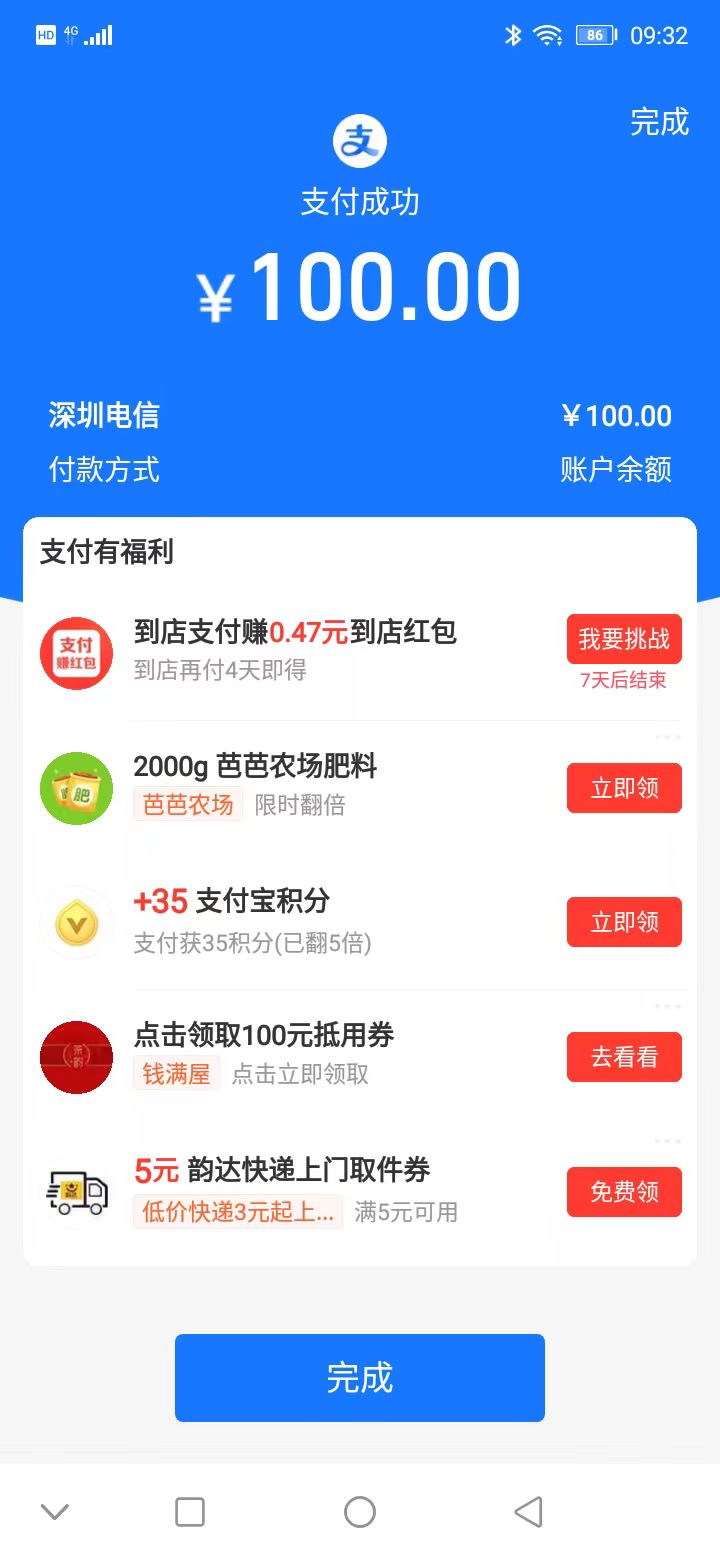Go back with the system back button
The width and height of the screenshot is (720, 1560).
pos(528,1511)
